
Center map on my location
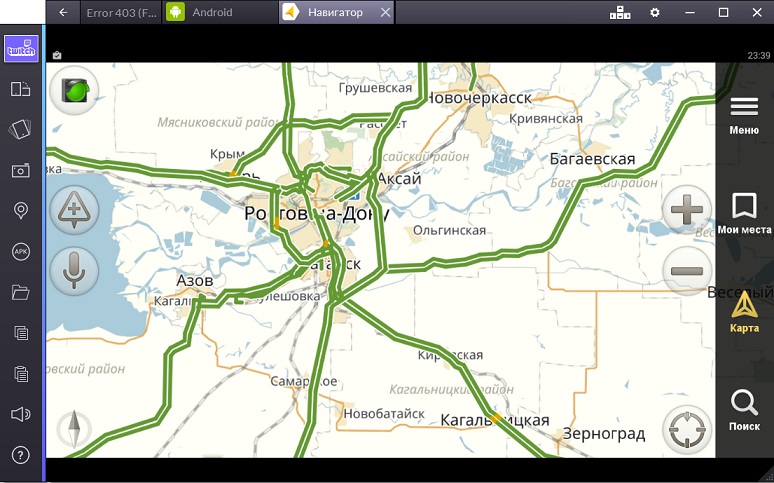point(687,430)
